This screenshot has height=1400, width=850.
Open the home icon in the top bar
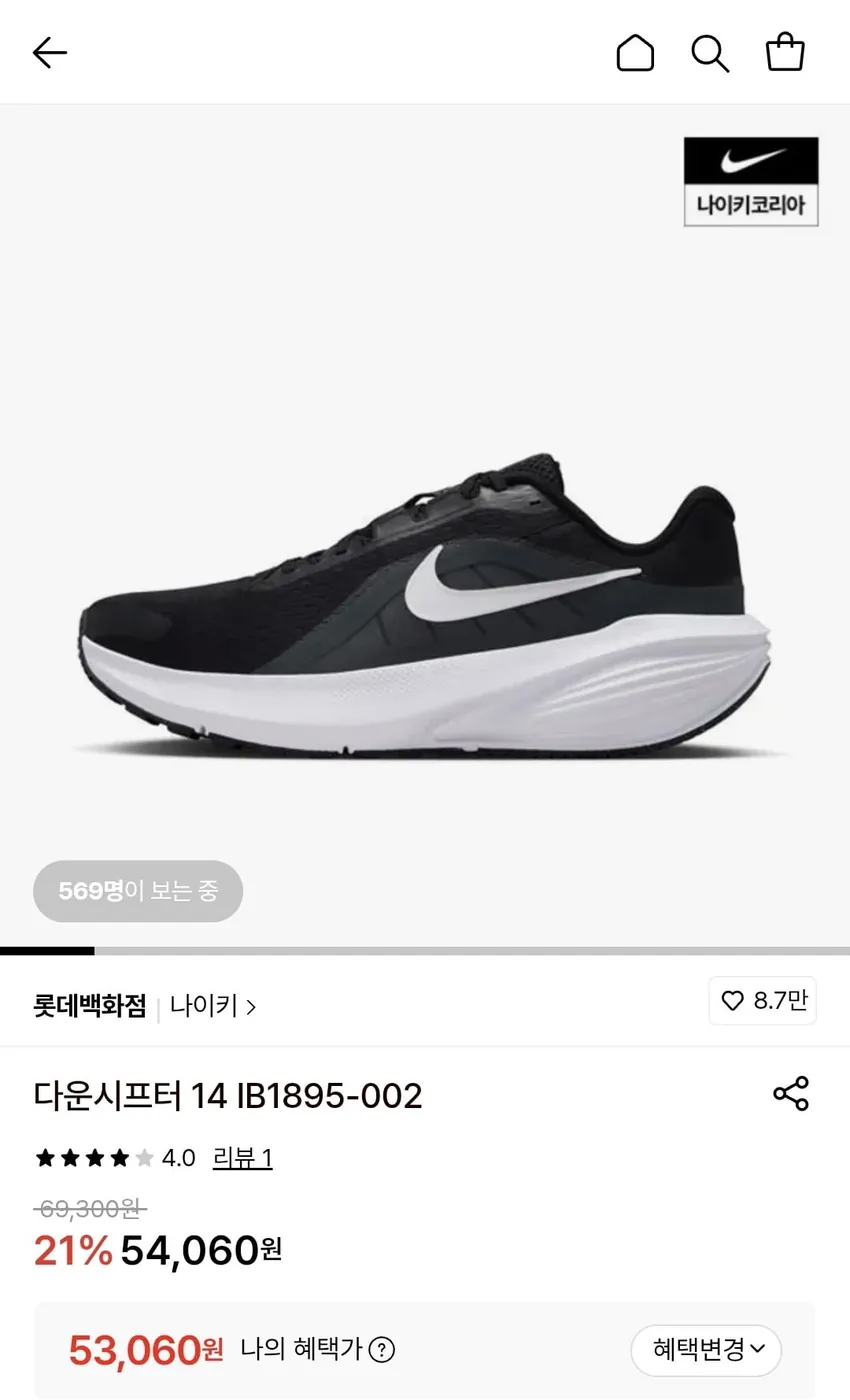click(x=635, y=53)
